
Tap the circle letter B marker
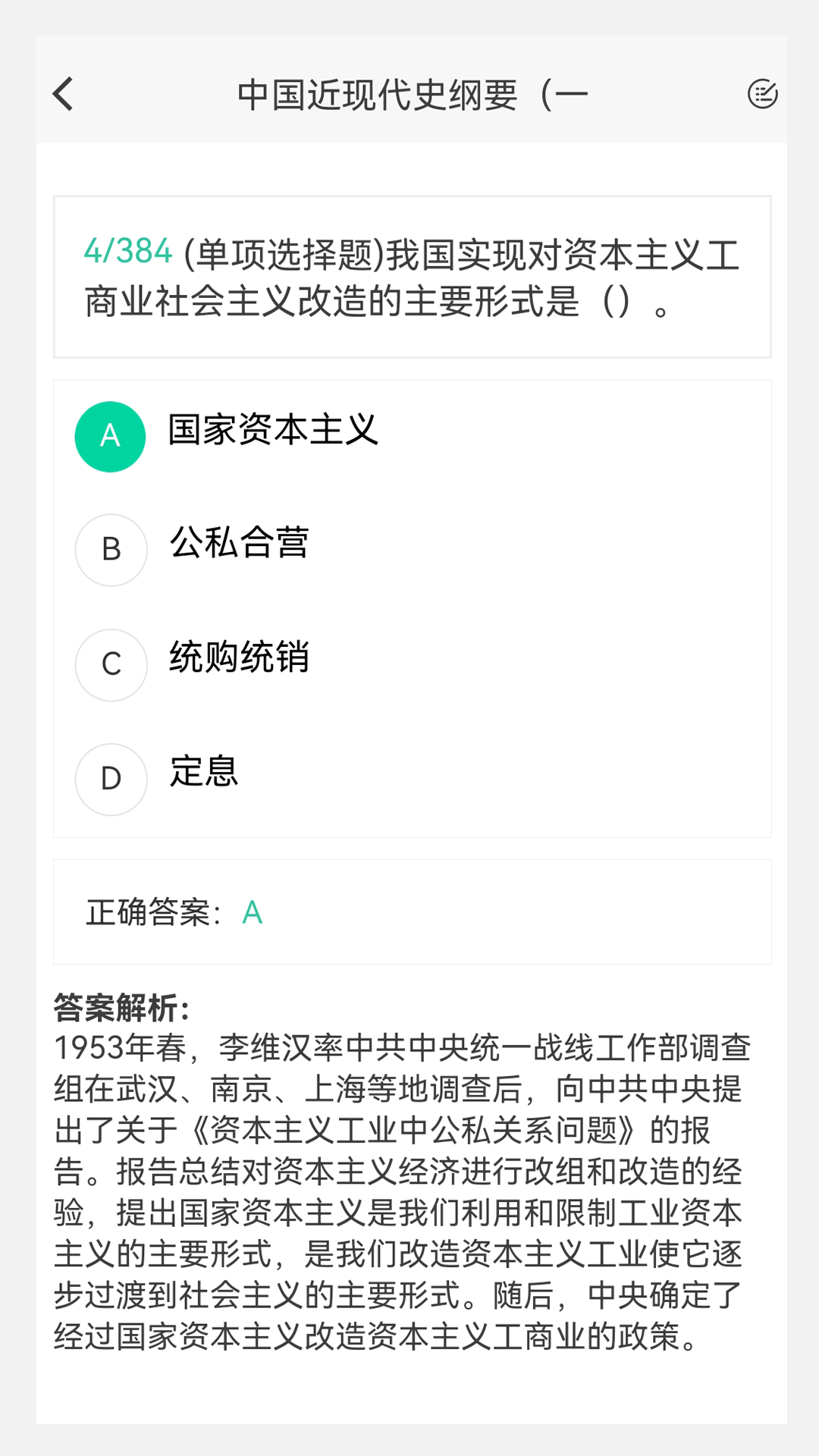point(111,550)
